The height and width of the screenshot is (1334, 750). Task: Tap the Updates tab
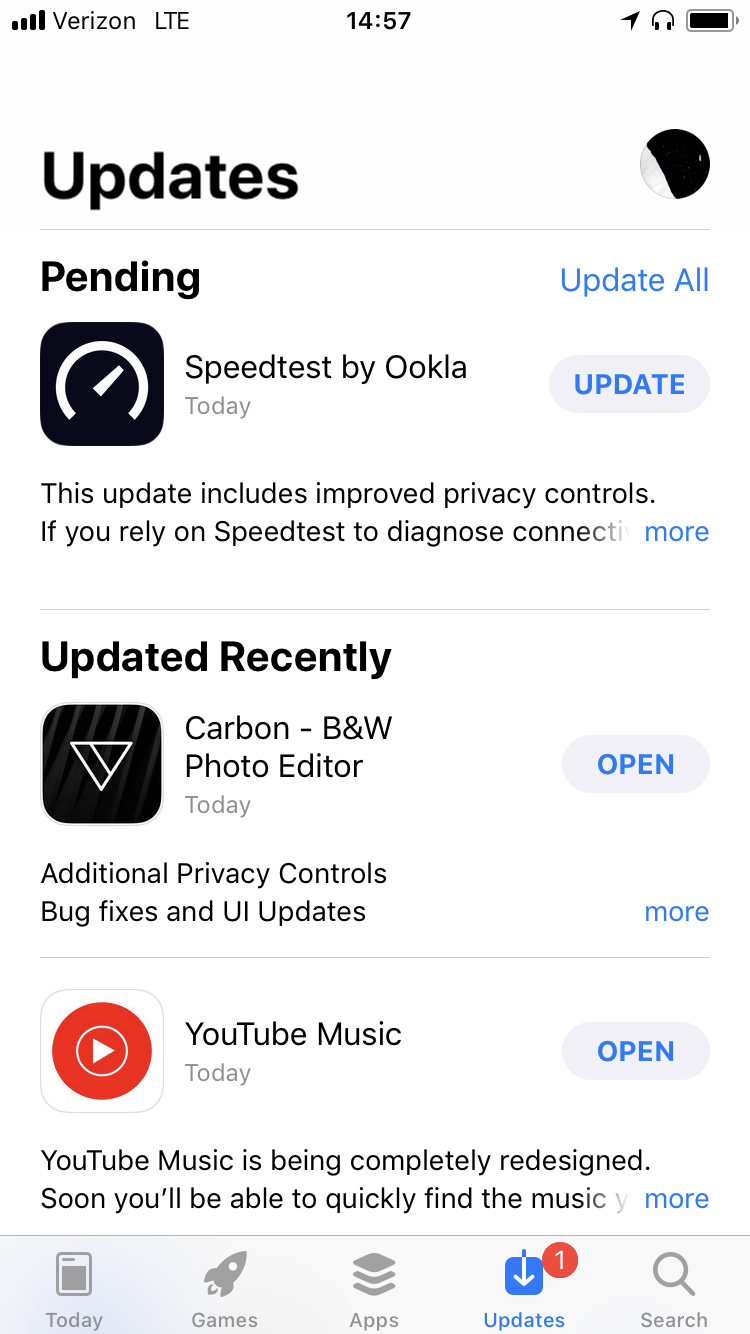coord(524,1290)
